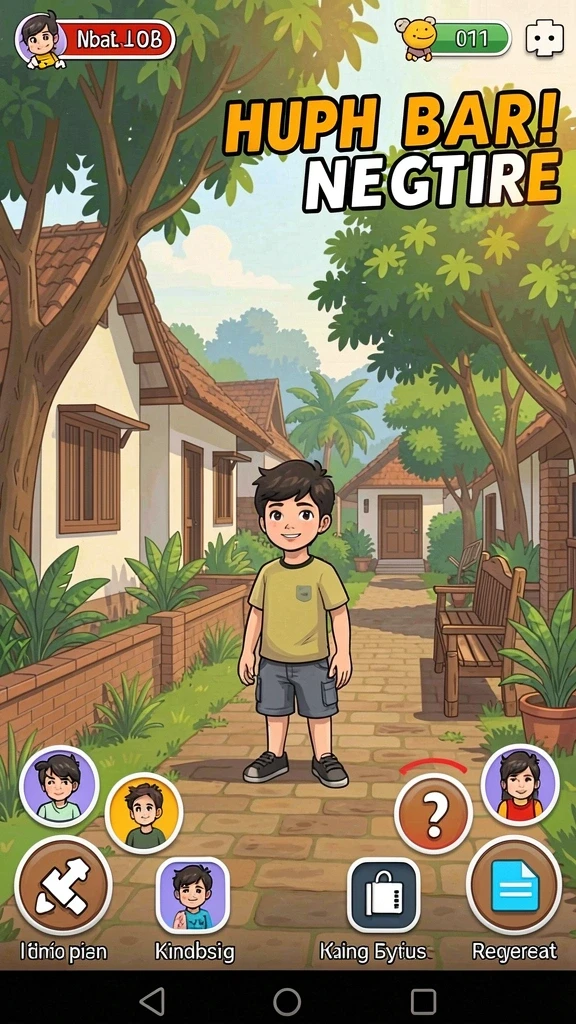Screen dimensions: 576x1024
Task: Select the avatar with the red shirt
Action: (520, 784)
